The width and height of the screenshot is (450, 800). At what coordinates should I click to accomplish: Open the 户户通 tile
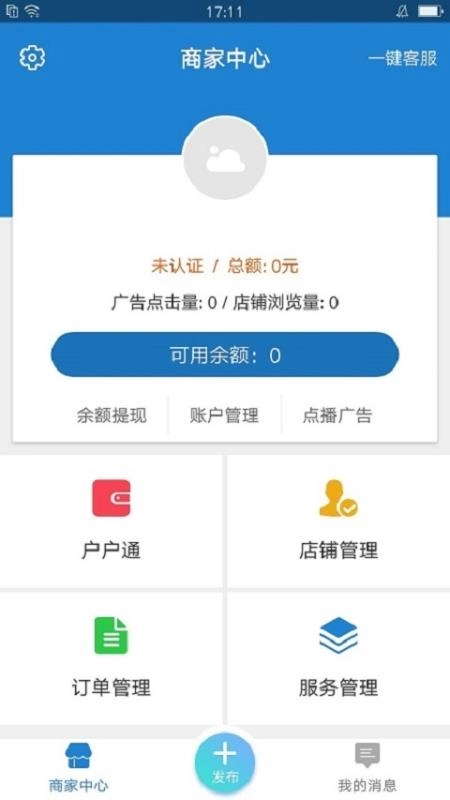[111, 521]
